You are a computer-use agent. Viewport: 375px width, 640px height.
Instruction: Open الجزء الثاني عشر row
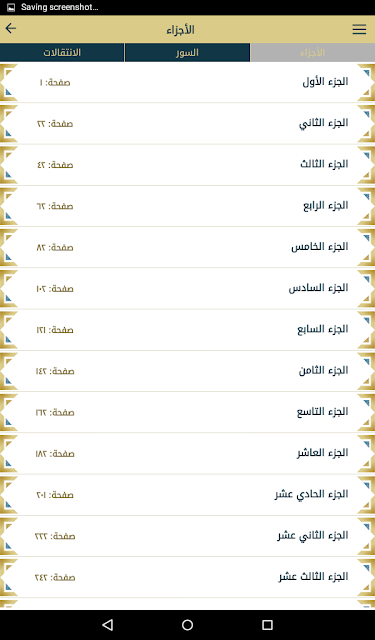click(187, 536)
